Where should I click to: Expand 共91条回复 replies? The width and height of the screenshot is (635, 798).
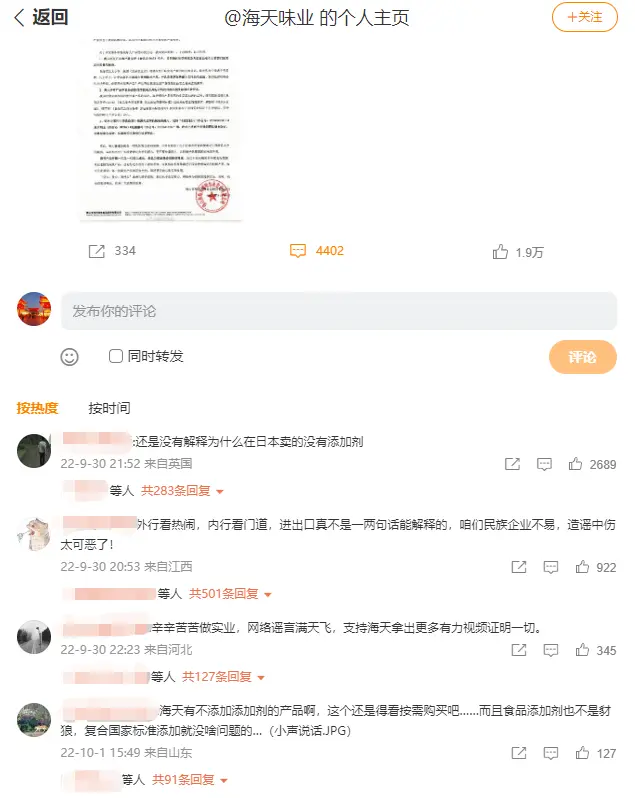pos(190,779)
